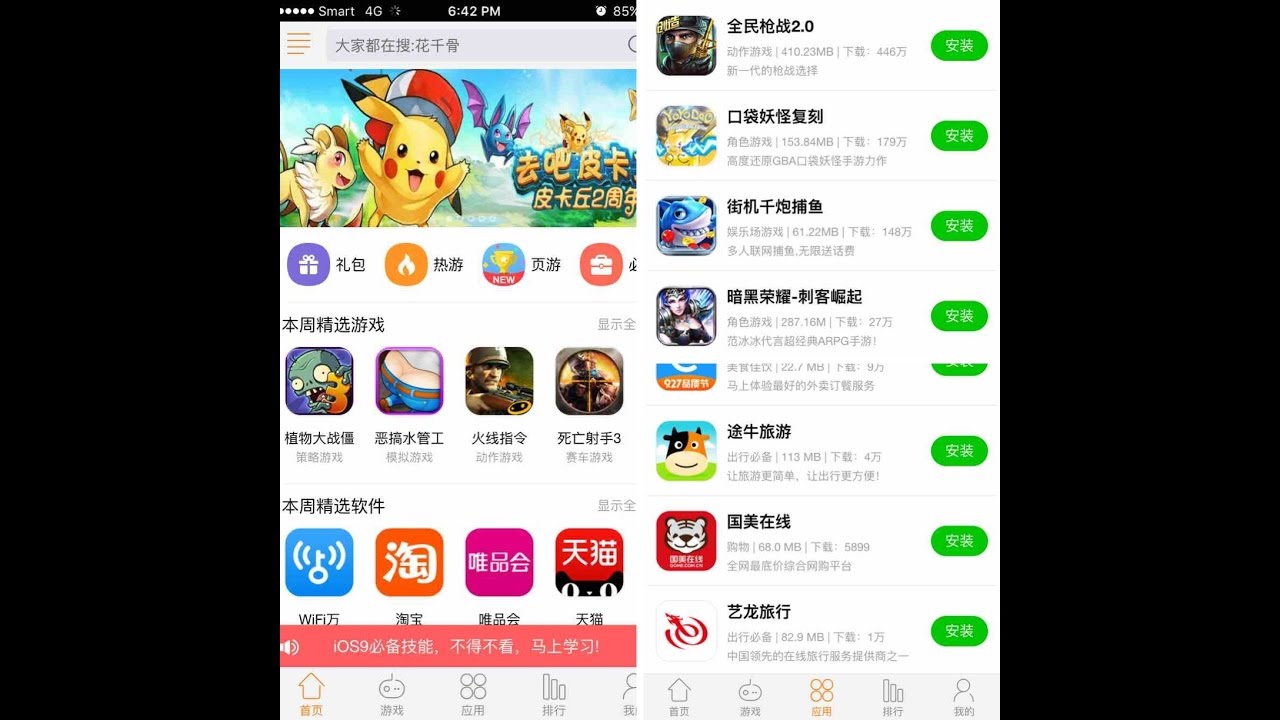Tap the search box showing 花千骨

pyautogui.click(x=481, y=45)
